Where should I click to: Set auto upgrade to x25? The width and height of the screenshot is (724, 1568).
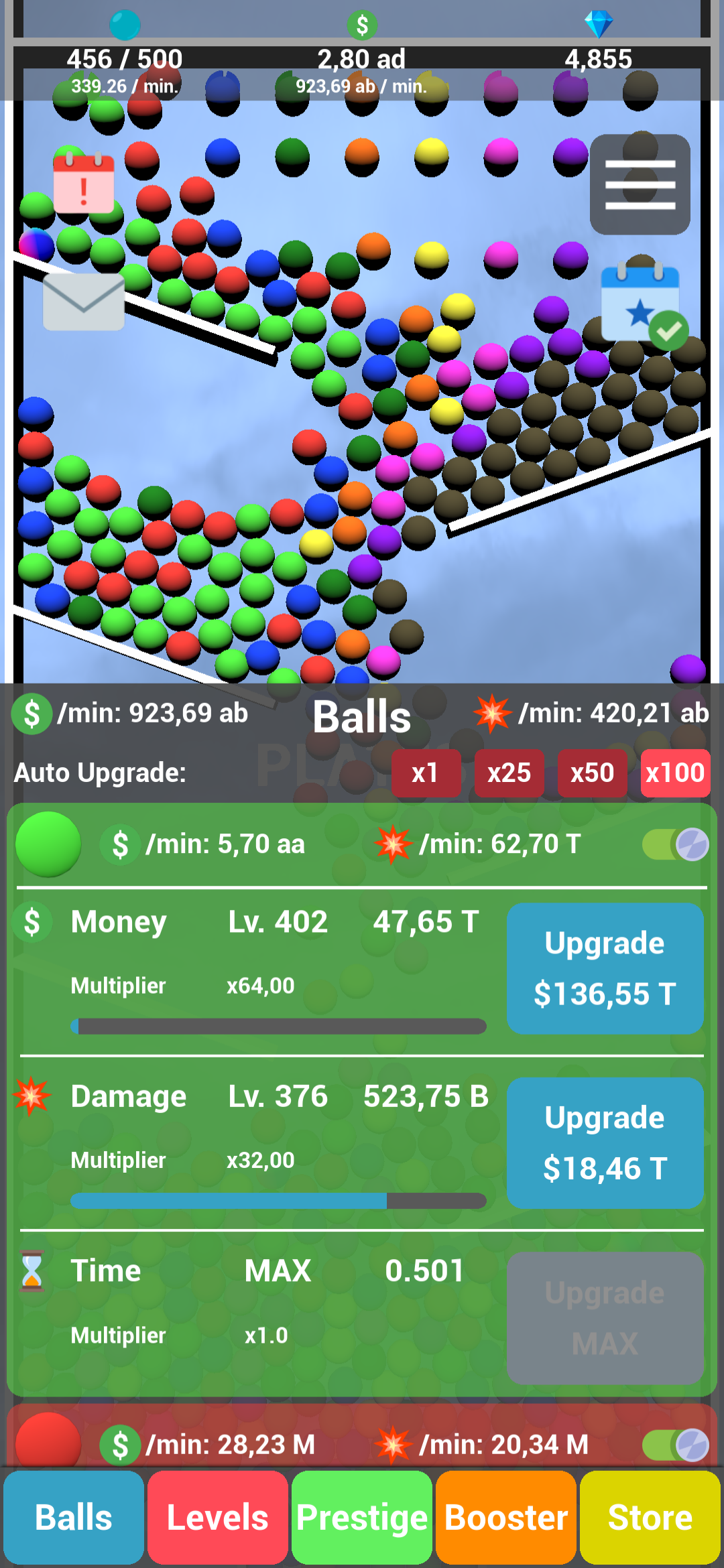pyautogui.click(x=509, y=773)
